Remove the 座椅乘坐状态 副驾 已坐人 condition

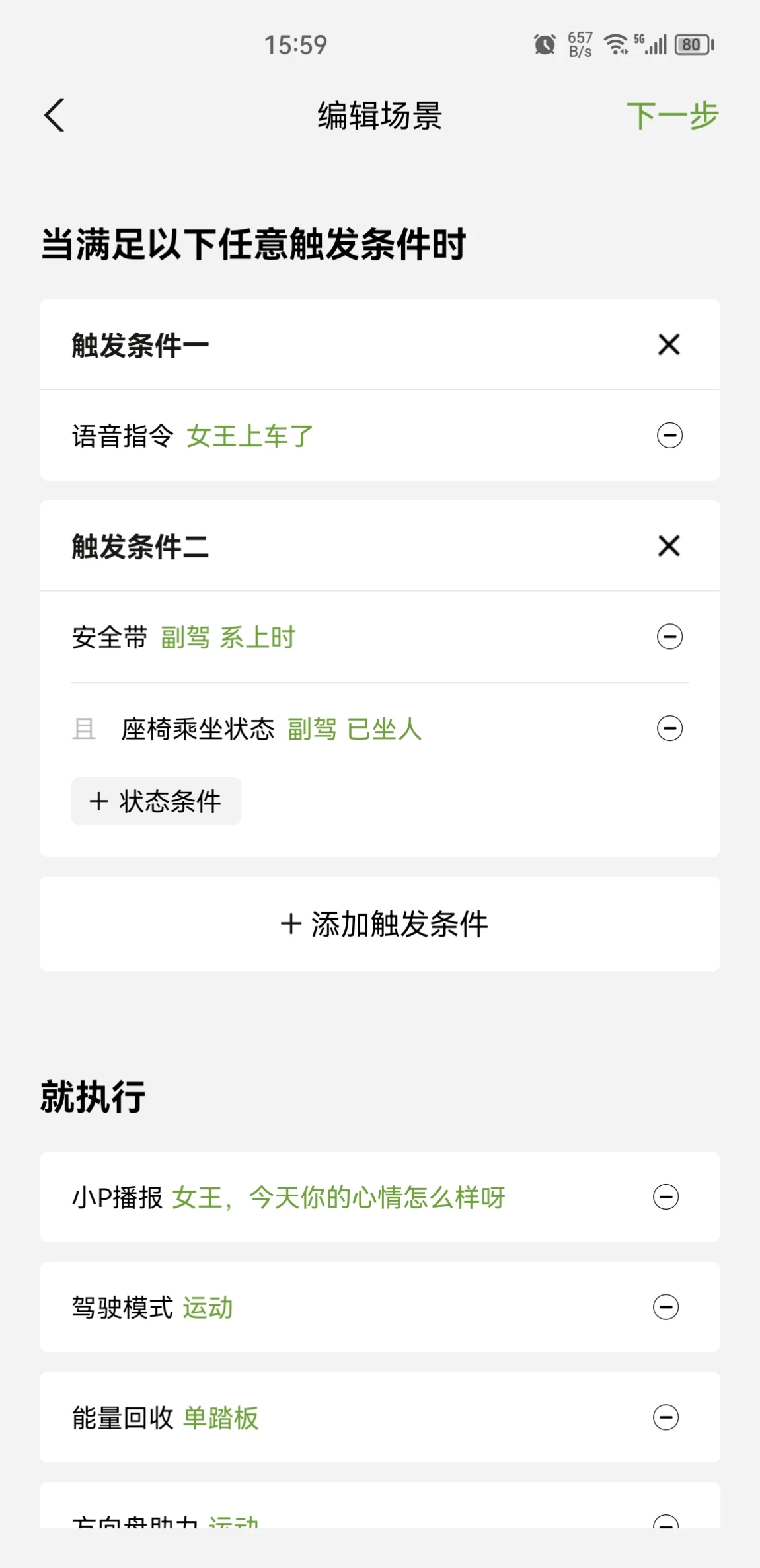tap(669, 728)
